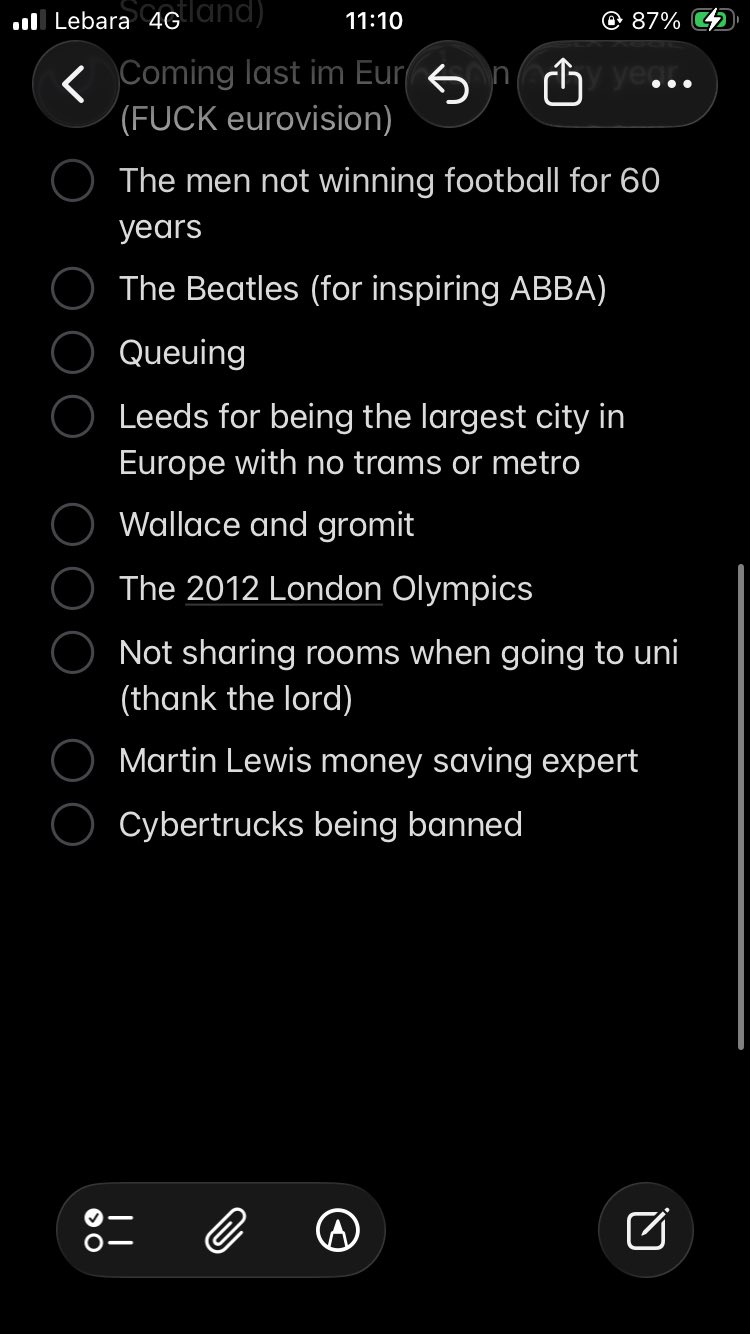This screenshot has height=1334, width=750.
Task: Check the Cybertrucks being banned item
Action: pos(73,825)
